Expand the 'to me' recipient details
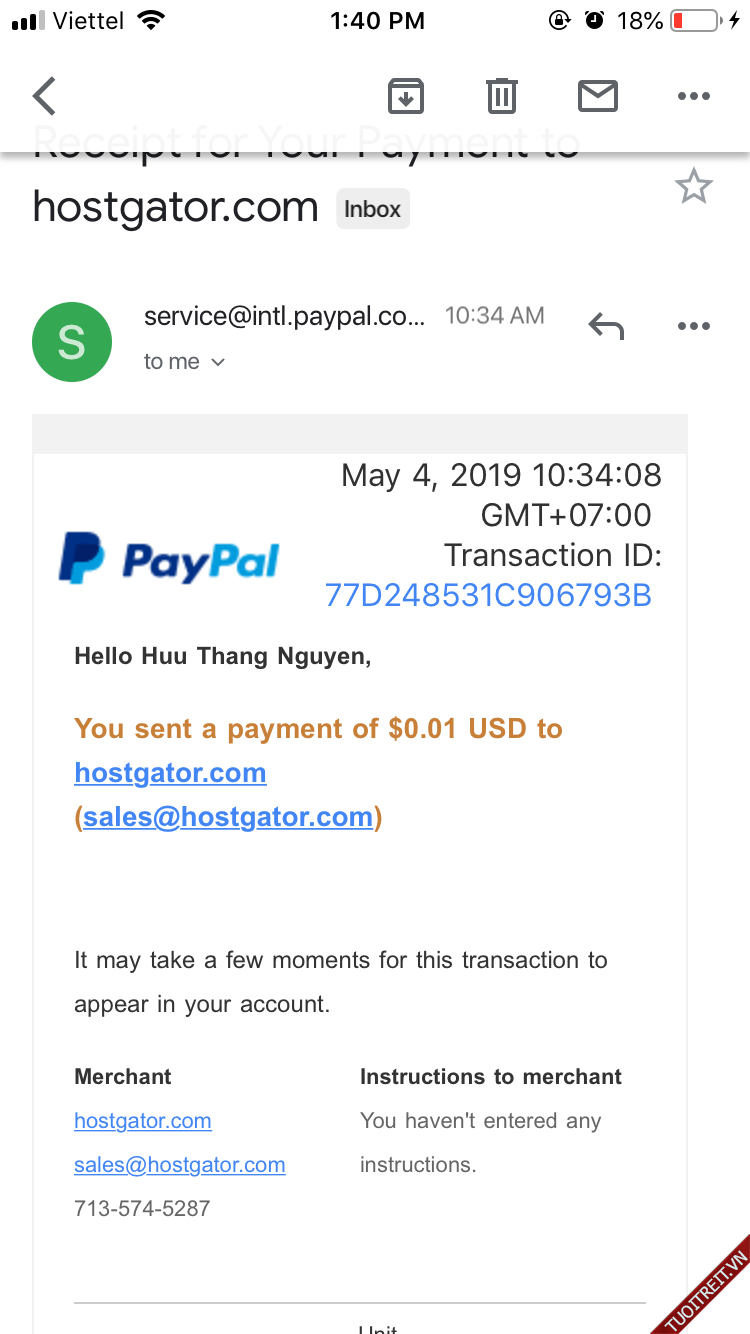Screen dimensions: 750x1334 185,362
